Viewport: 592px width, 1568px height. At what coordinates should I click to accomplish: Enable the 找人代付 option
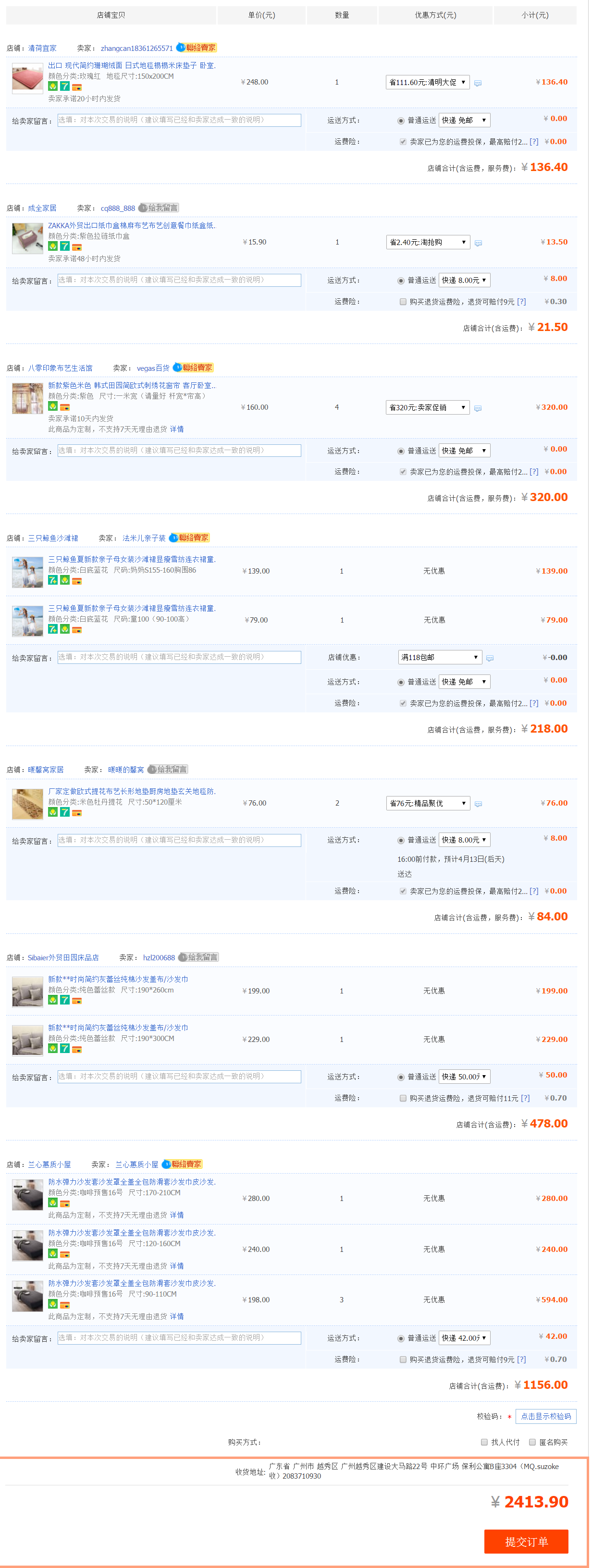pos(484,1442)
